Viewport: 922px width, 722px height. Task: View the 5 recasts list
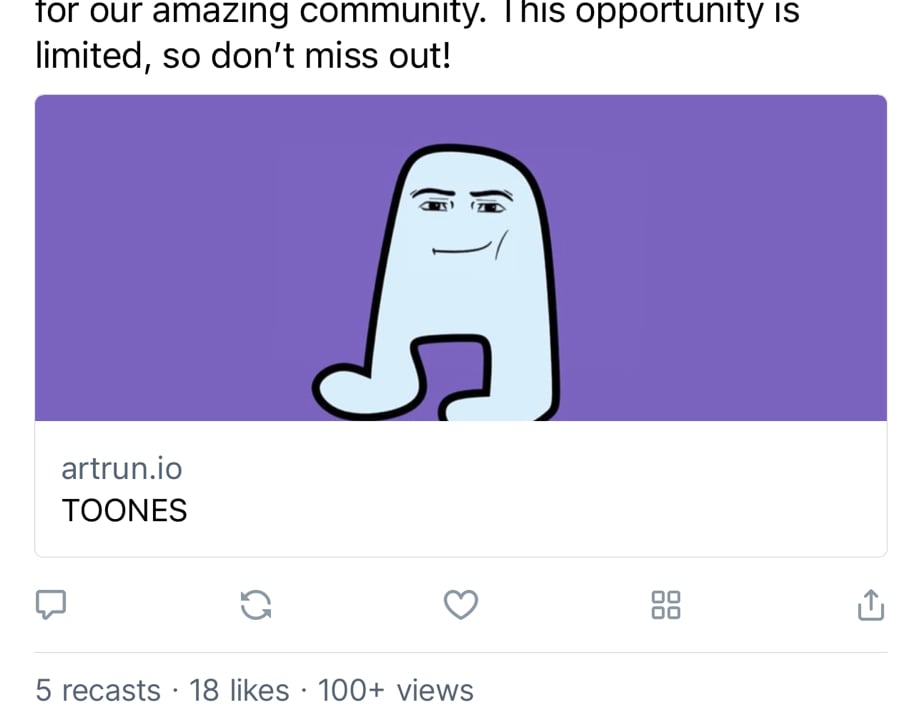98,690
